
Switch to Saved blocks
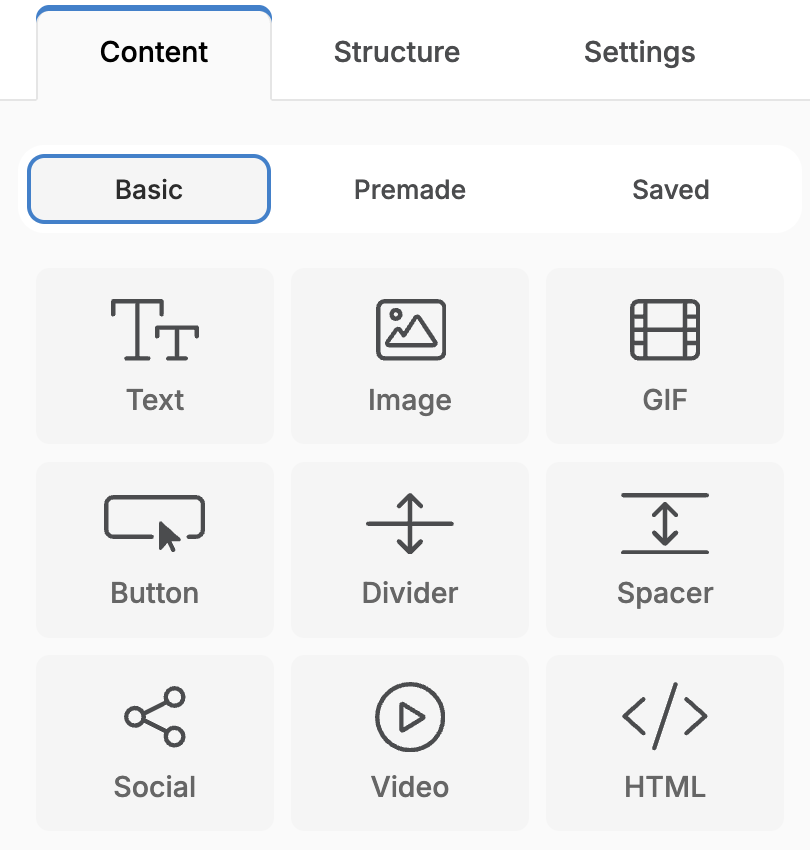(x=670, y=189)
